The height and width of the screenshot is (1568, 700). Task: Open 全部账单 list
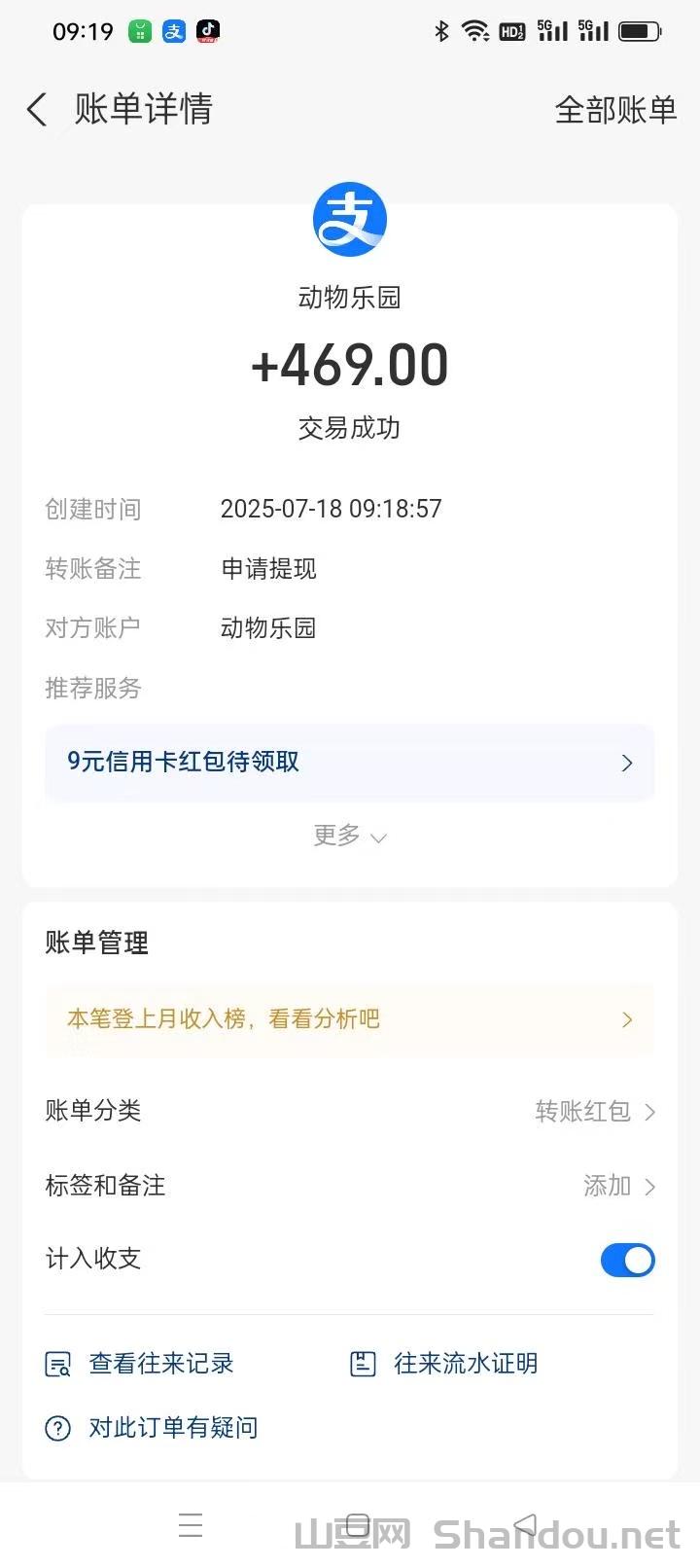(x=614, y=110)
